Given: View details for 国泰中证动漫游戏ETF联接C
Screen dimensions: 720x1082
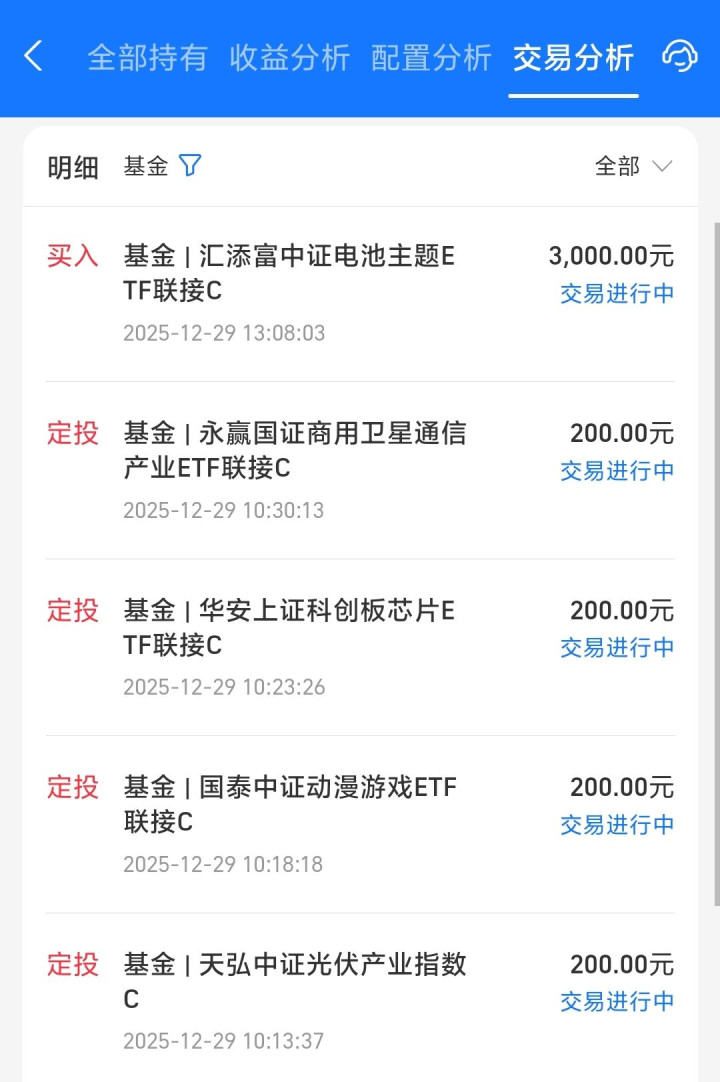Looking at the screenshot, I should pos(360,824).
